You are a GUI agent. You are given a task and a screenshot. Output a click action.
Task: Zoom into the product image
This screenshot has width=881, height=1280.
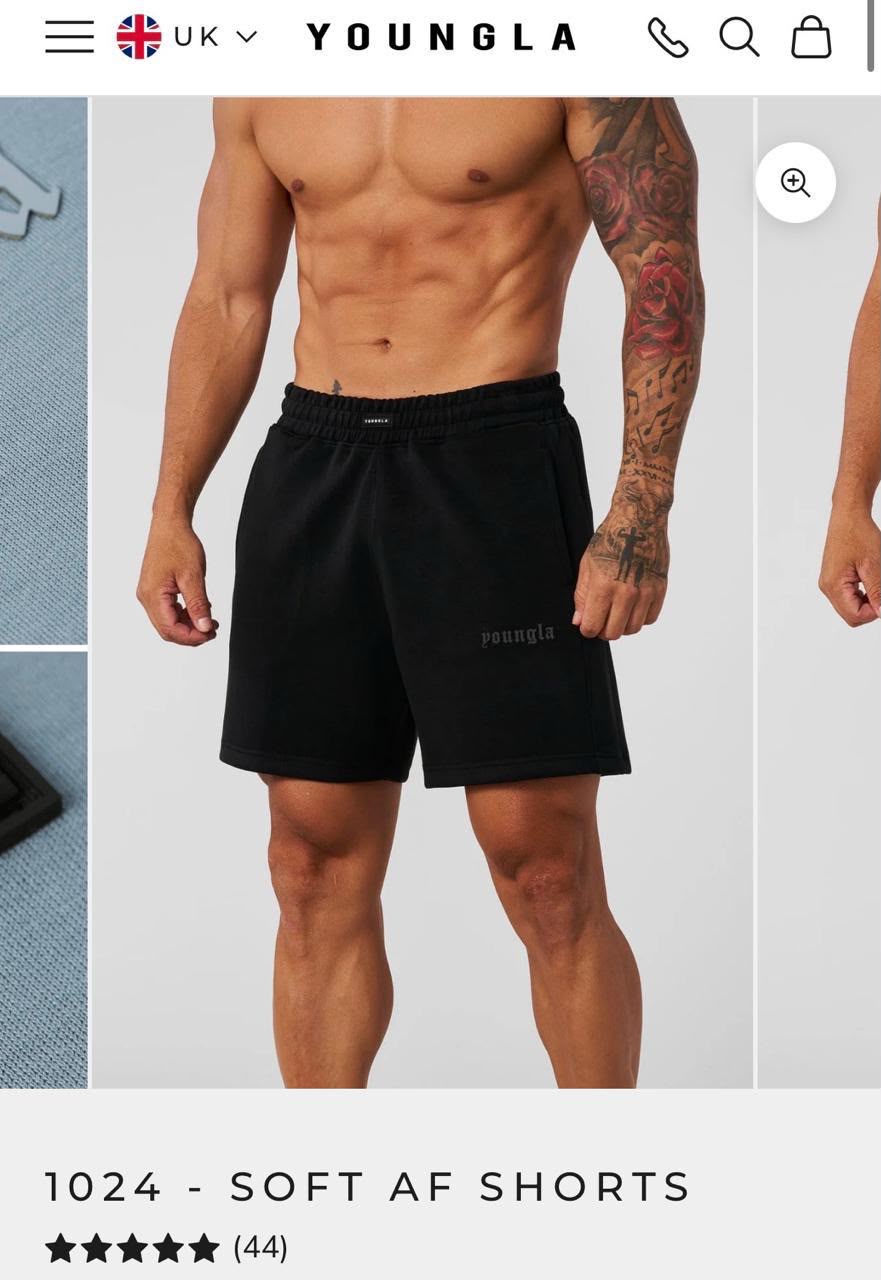tap(795, 182)
